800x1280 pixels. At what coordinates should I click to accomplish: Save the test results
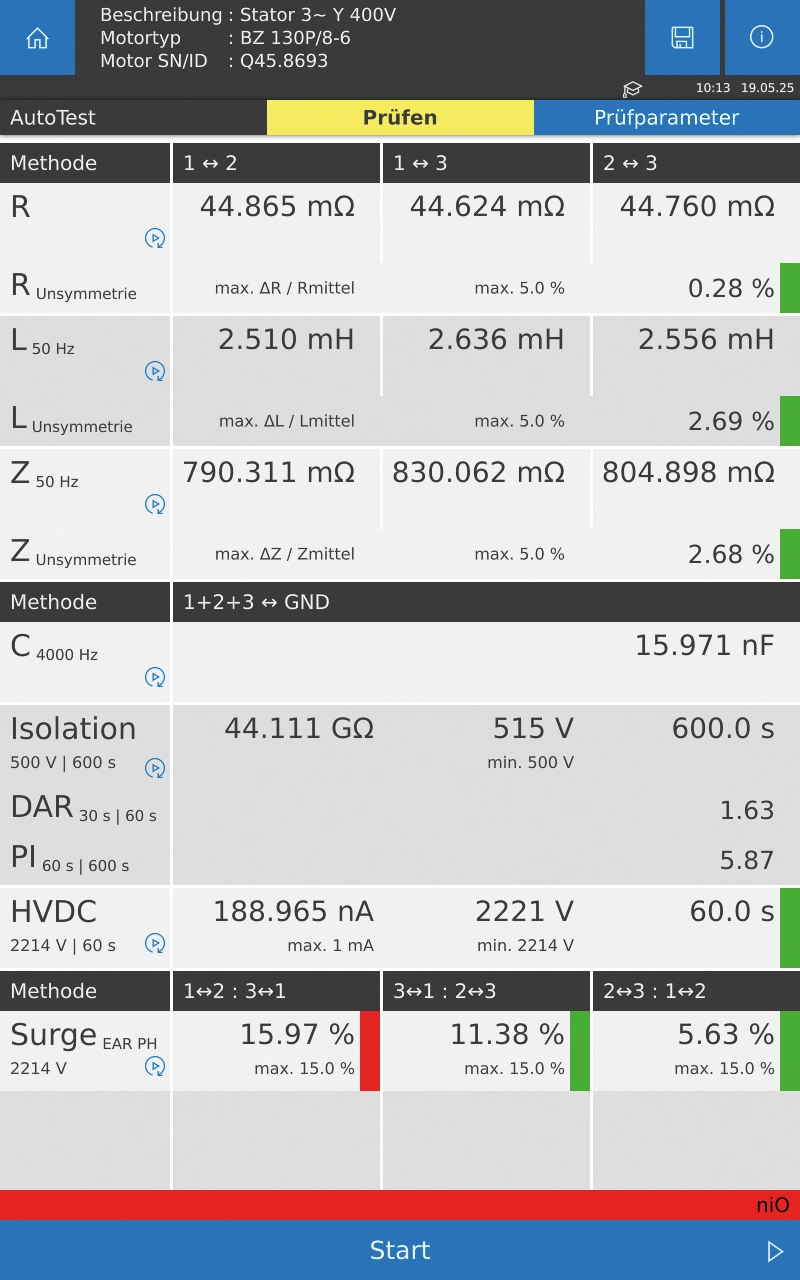pos(682,38)
